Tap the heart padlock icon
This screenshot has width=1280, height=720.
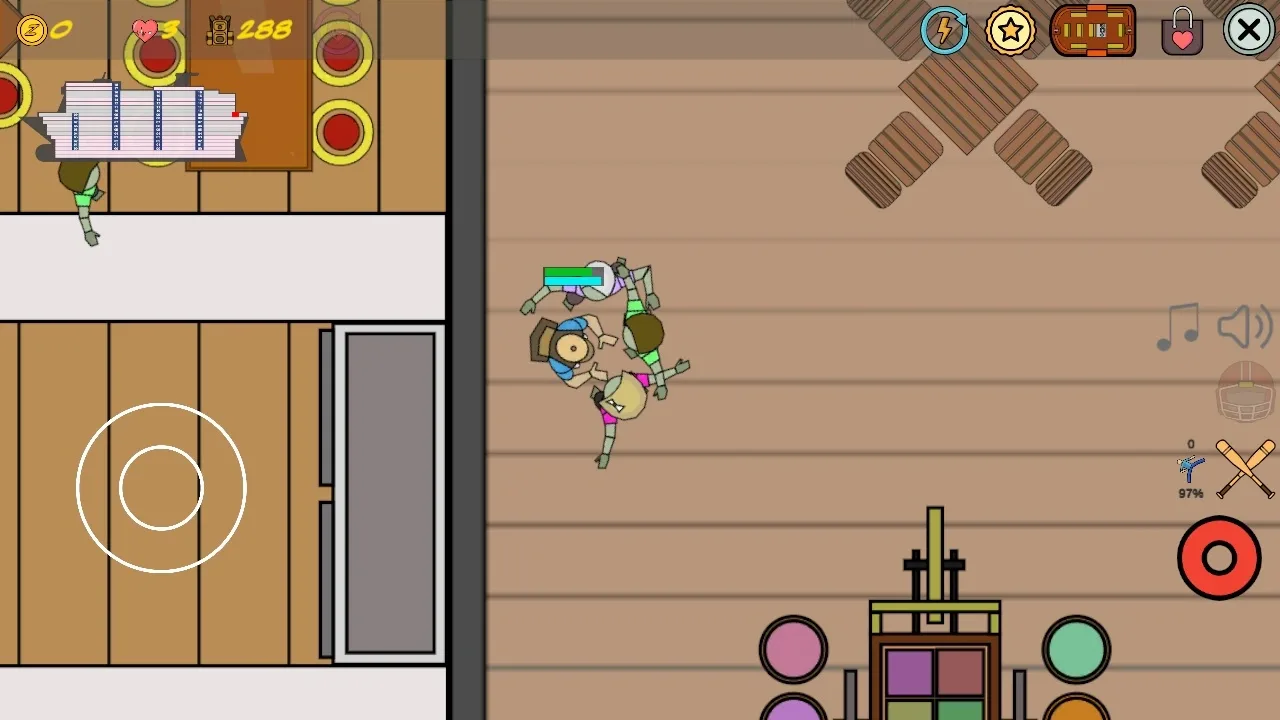click(1181, 31)
